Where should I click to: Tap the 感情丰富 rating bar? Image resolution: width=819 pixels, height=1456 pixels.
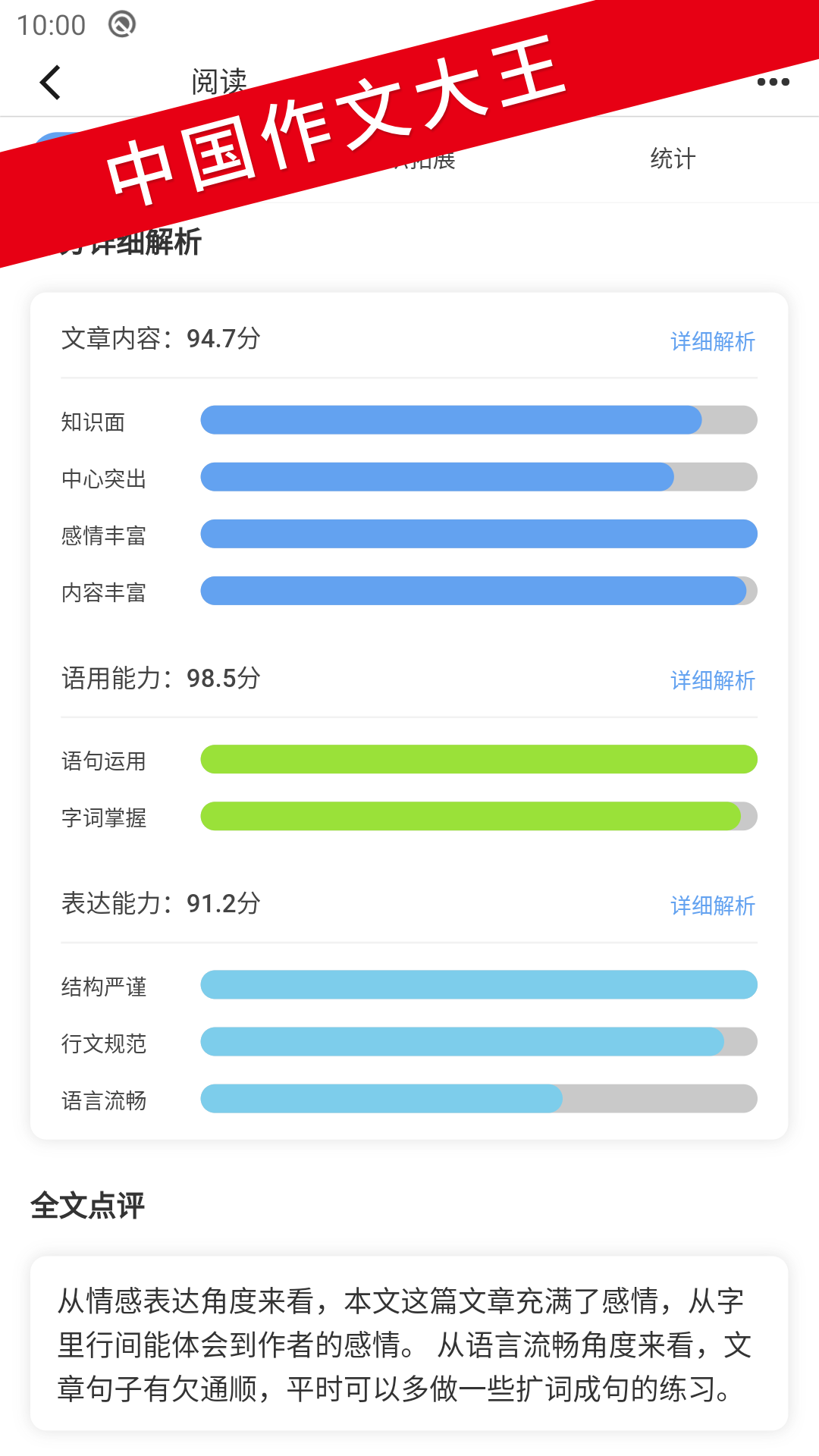coord(478,534)
